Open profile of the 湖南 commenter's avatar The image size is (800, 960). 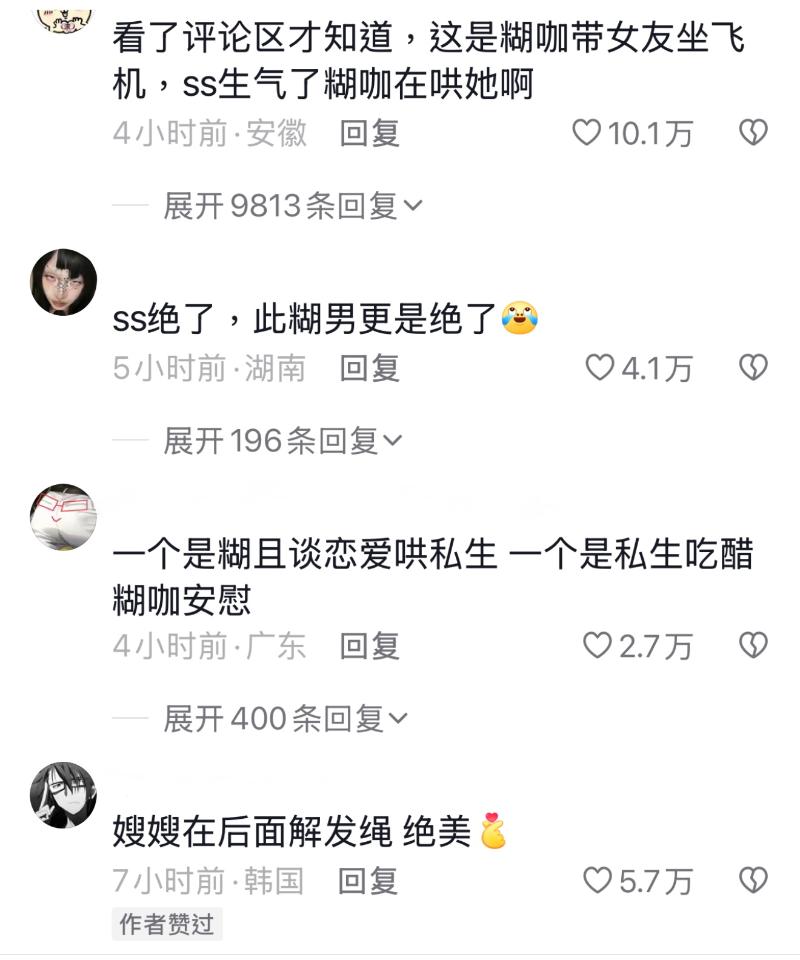point(65,283)
